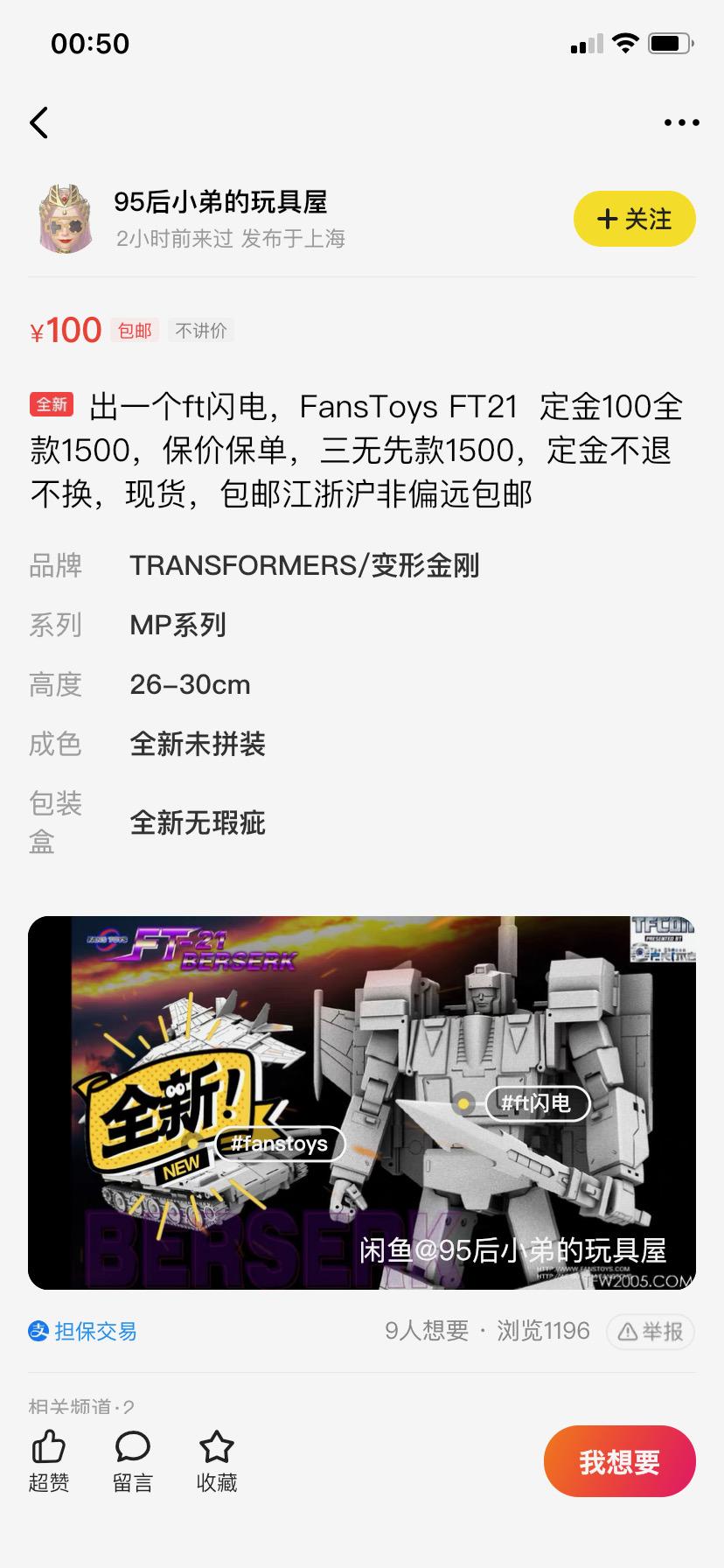Open seller profile 95后小弟的玩具屋
Image resolution: width=724 pixels, height=1568 pixels.
pyautogui.click(x=220, y=203)
